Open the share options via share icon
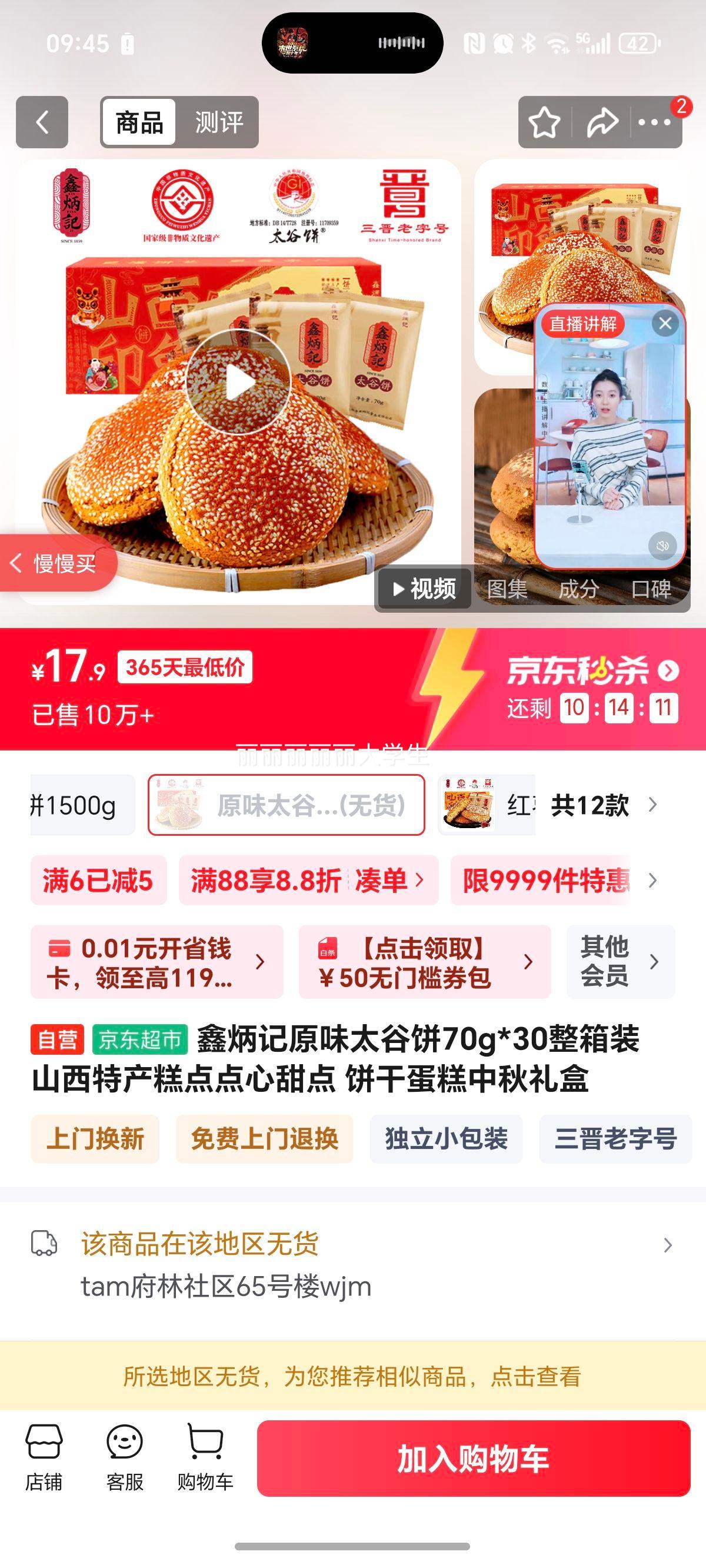The image size is (706, 1568). click(x=601, y=123)
